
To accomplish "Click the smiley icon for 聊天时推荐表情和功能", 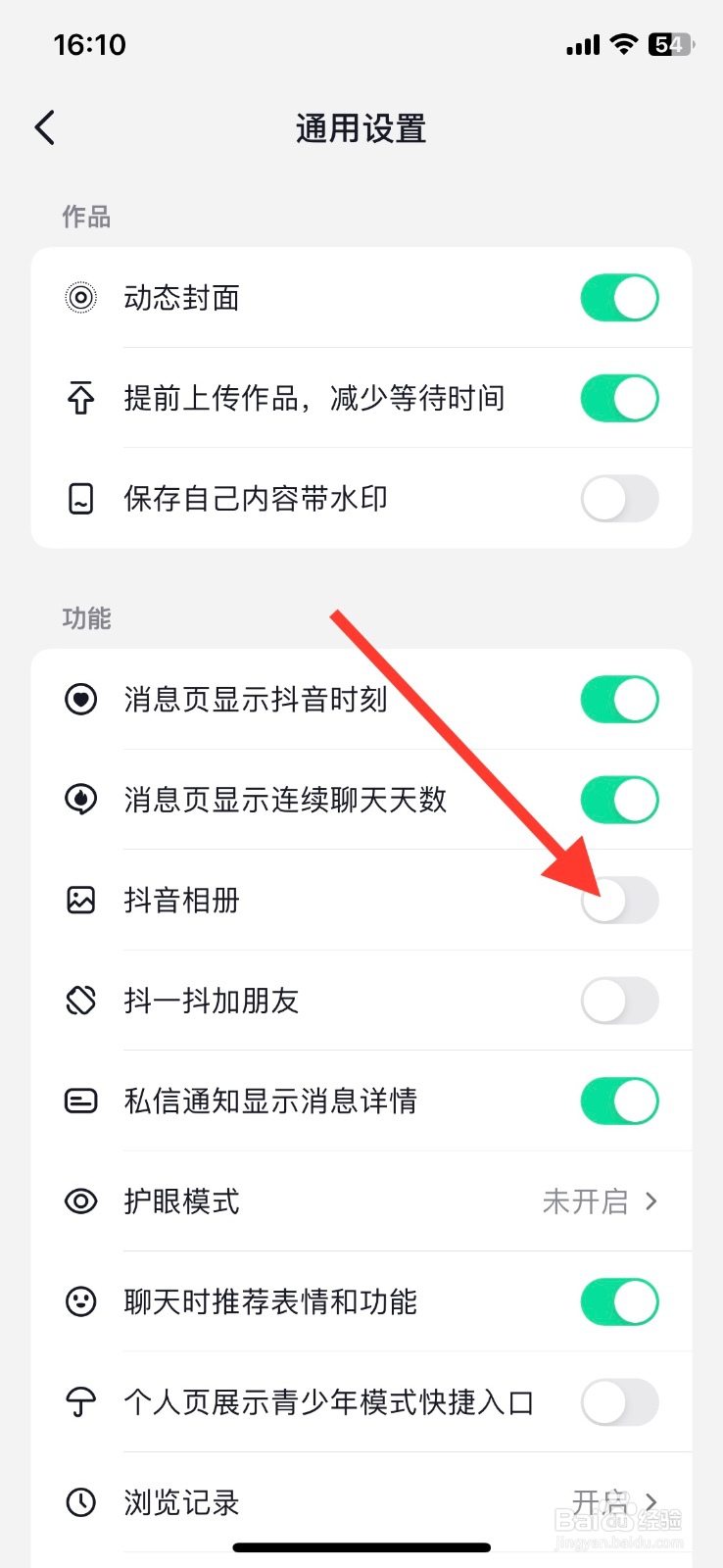I will pyautogui.click(x=81, y=1301).
